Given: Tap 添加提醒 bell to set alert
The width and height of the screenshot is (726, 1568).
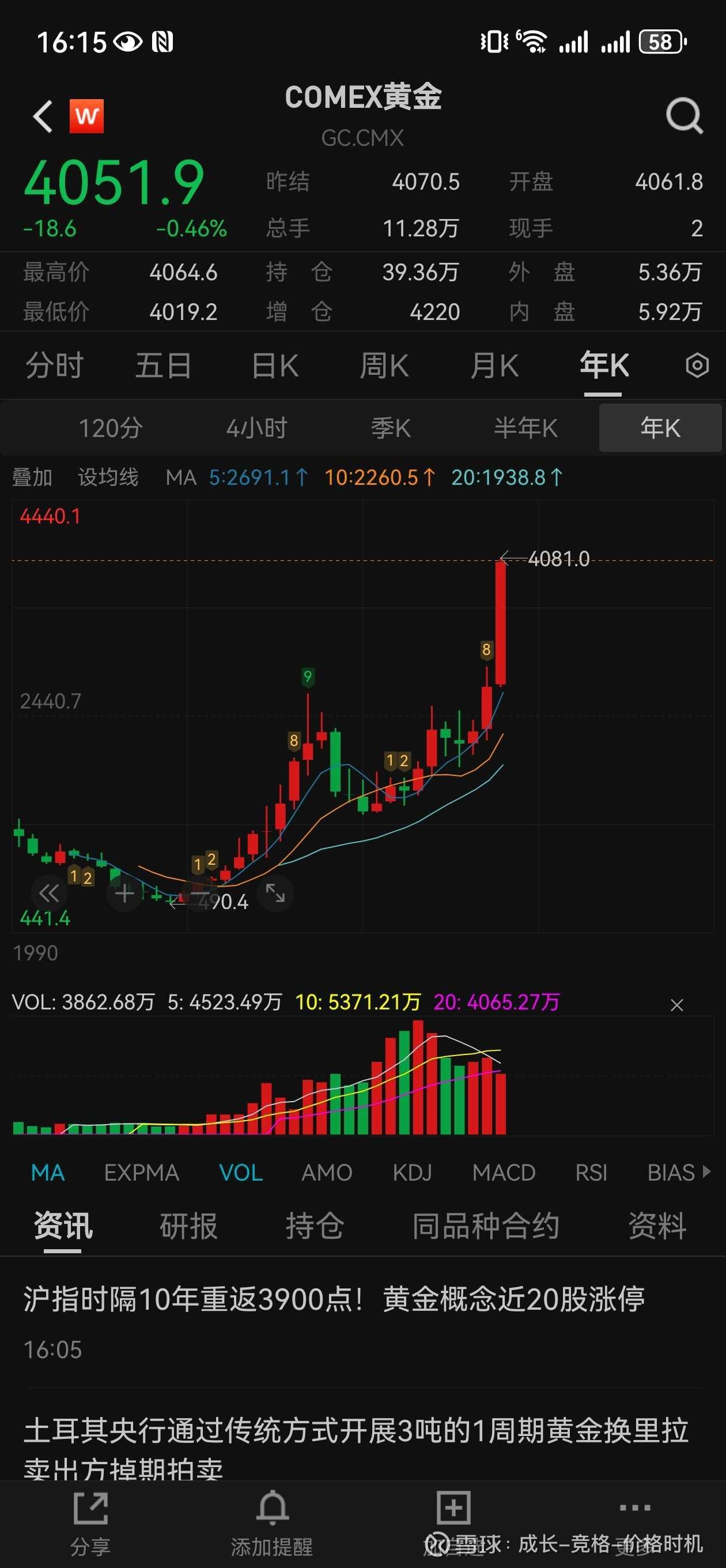Looking at the screenshot, I should [x=271, y=1518].
